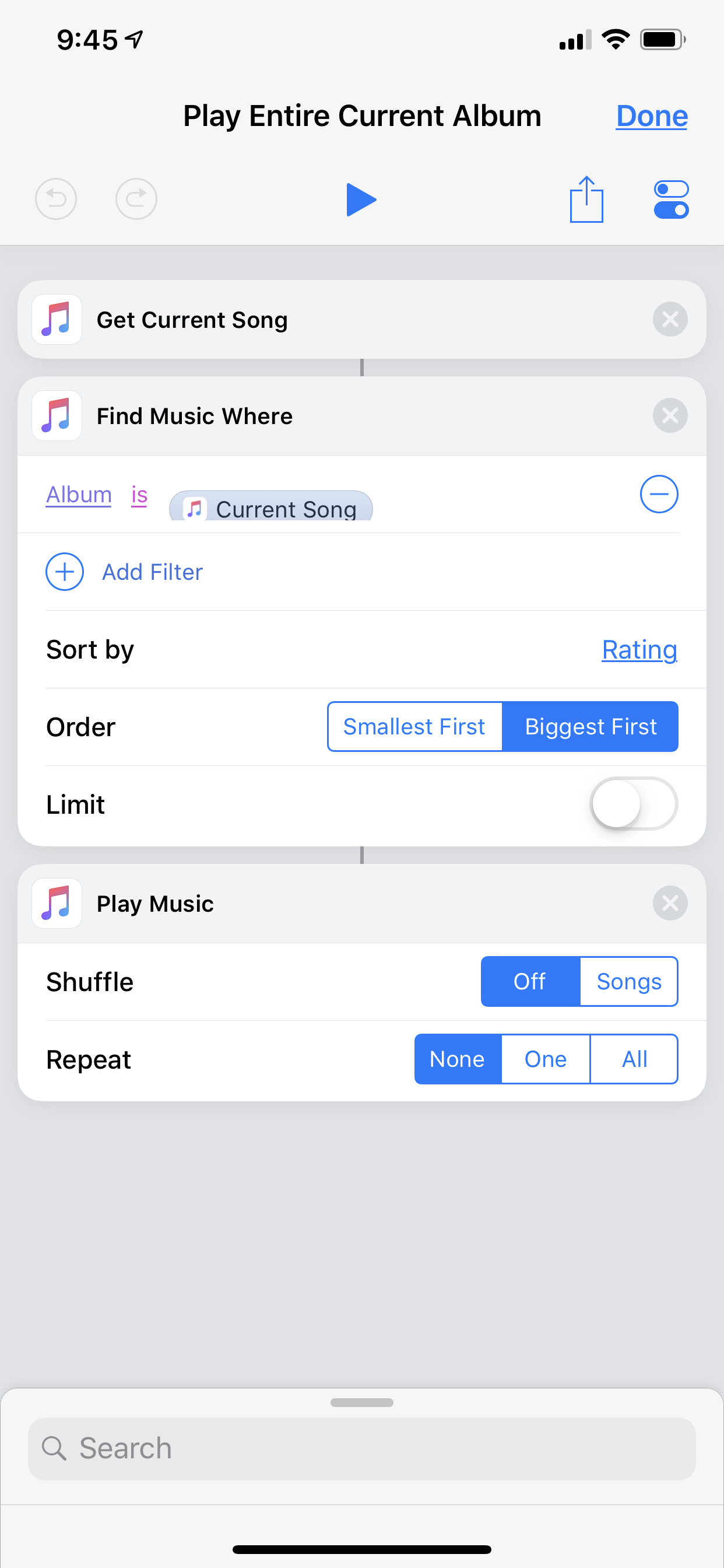Remove the Get Current Song action
The image size is (724, 1568).
pos(670,319)
